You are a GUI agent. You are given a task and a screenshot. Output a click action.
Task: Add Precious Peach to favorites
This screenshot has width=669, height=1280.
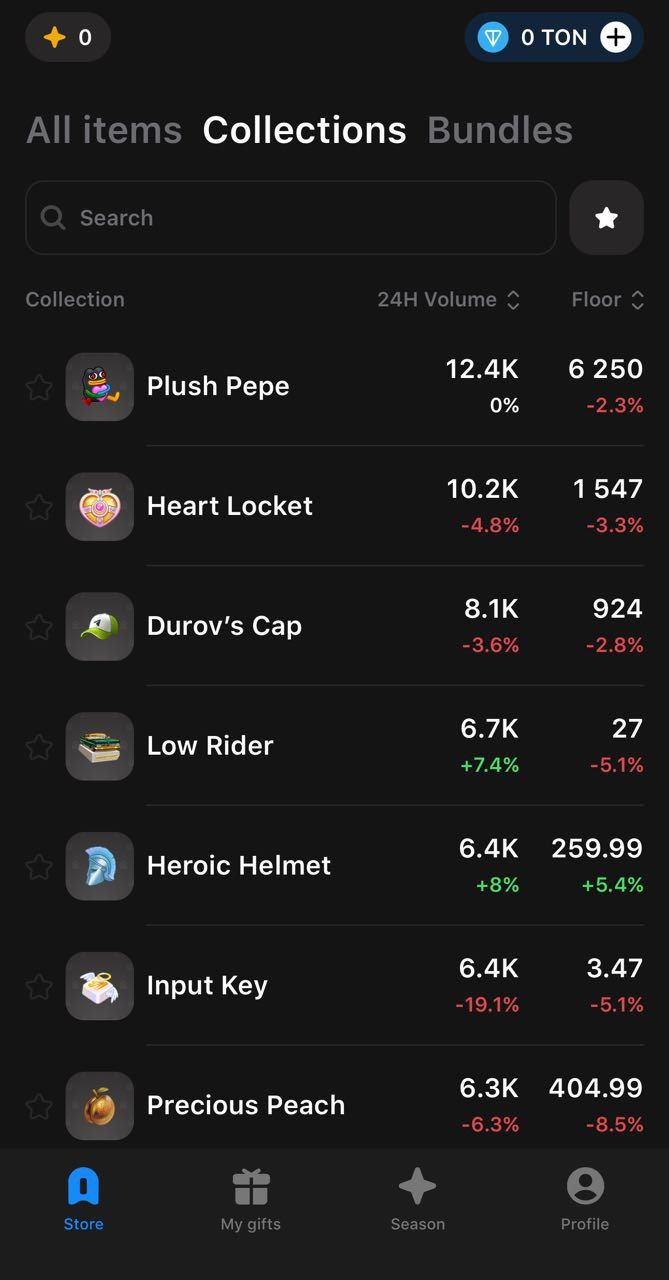click(39, 1106)
